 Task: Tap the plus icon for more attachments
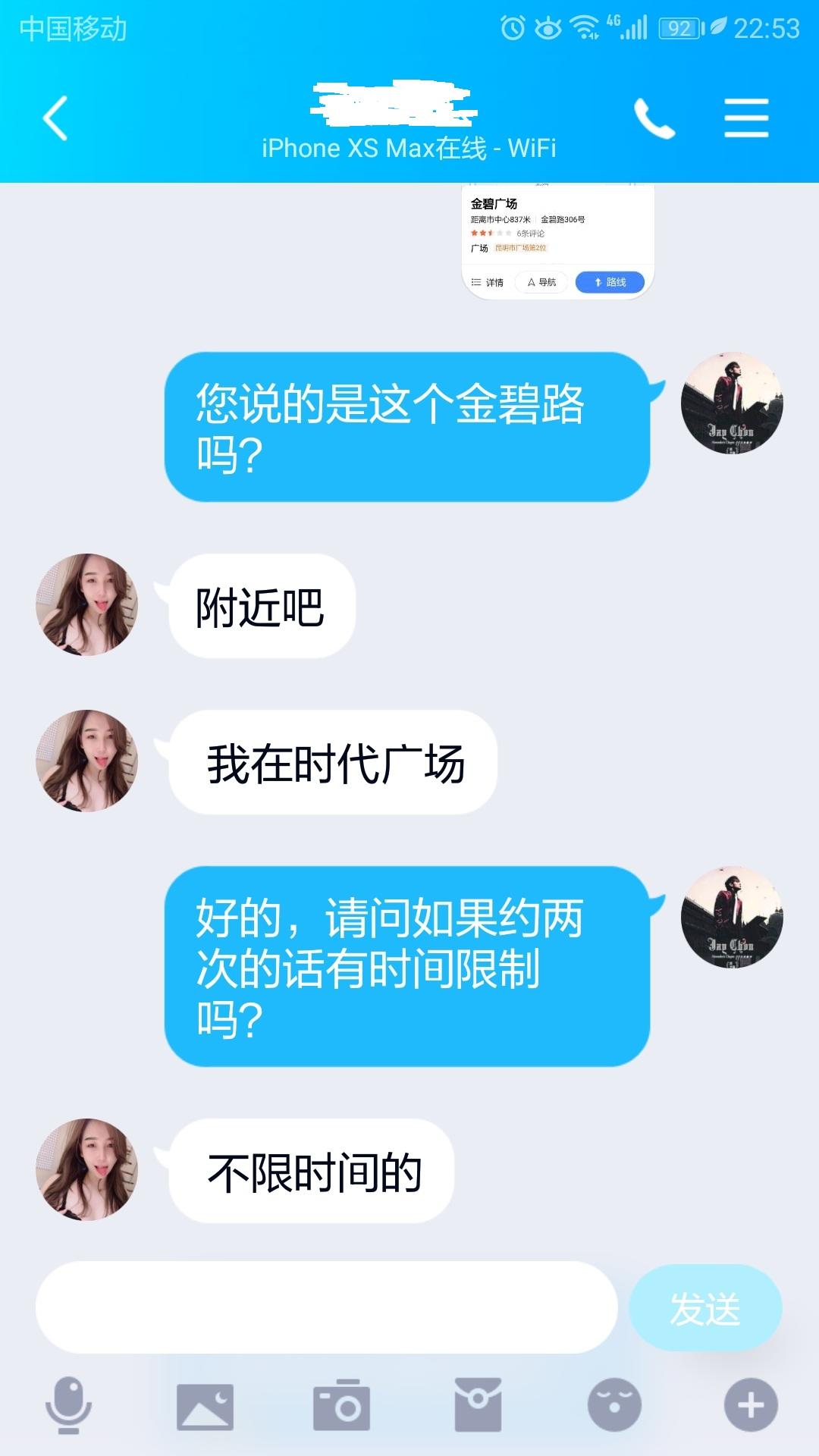748,1401
